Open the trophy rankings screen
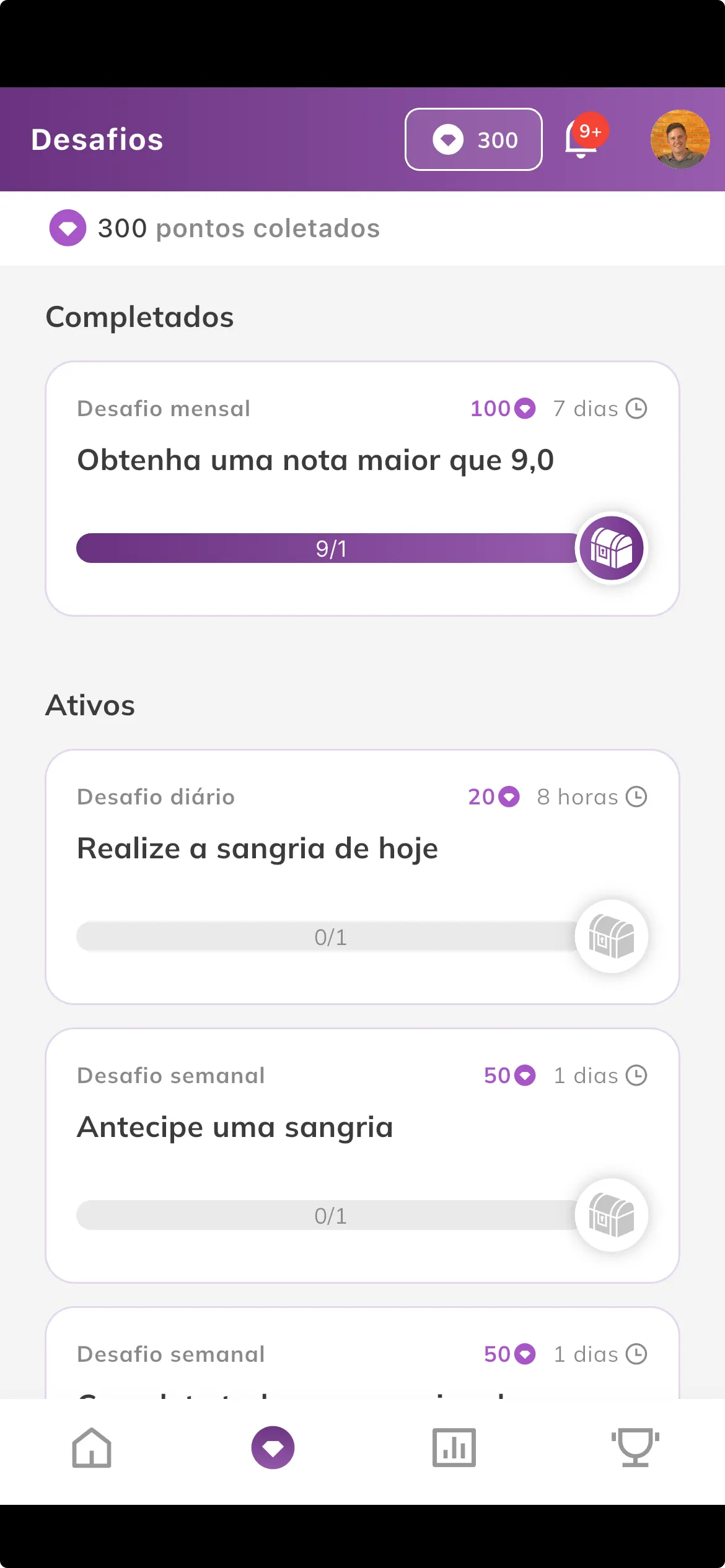This screenshot has width=725, height=1568. [634, 1447]
